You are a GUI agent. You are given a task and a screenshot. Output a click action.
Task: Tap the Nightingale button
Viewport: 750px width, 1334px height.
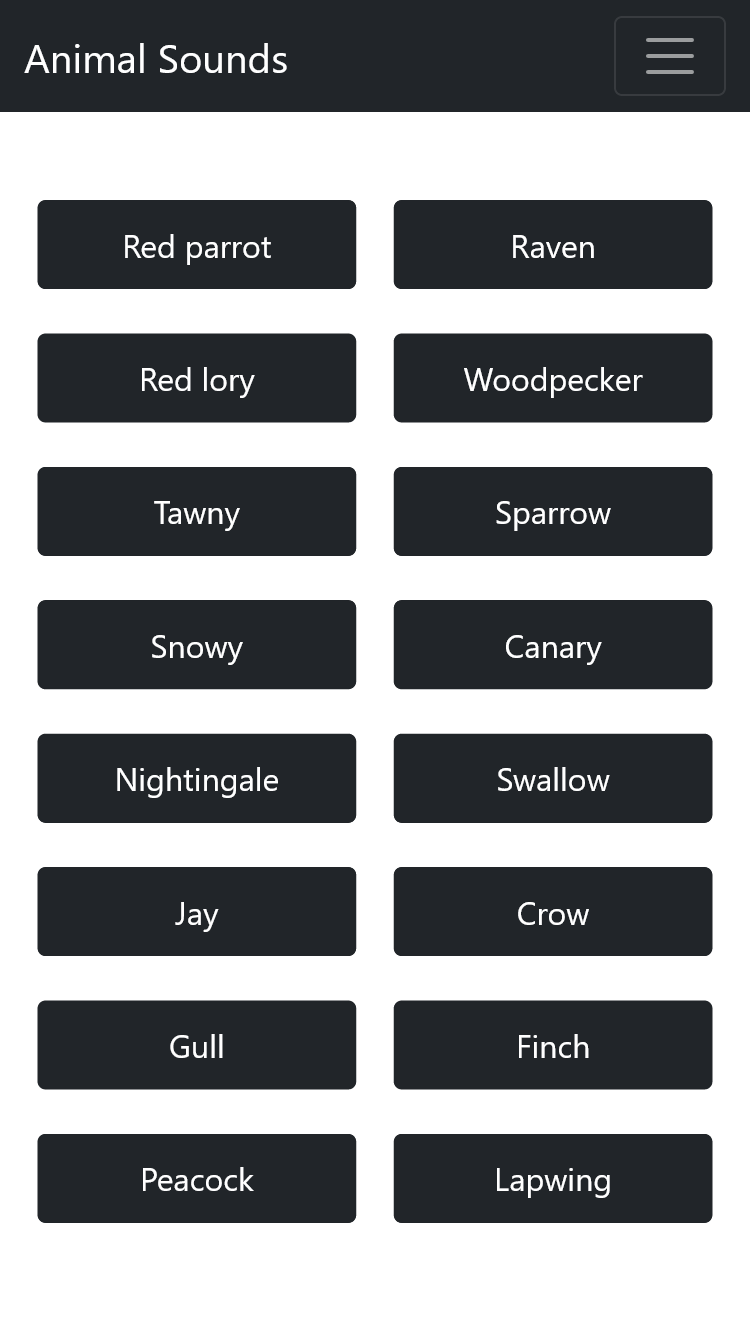(197, 778)
